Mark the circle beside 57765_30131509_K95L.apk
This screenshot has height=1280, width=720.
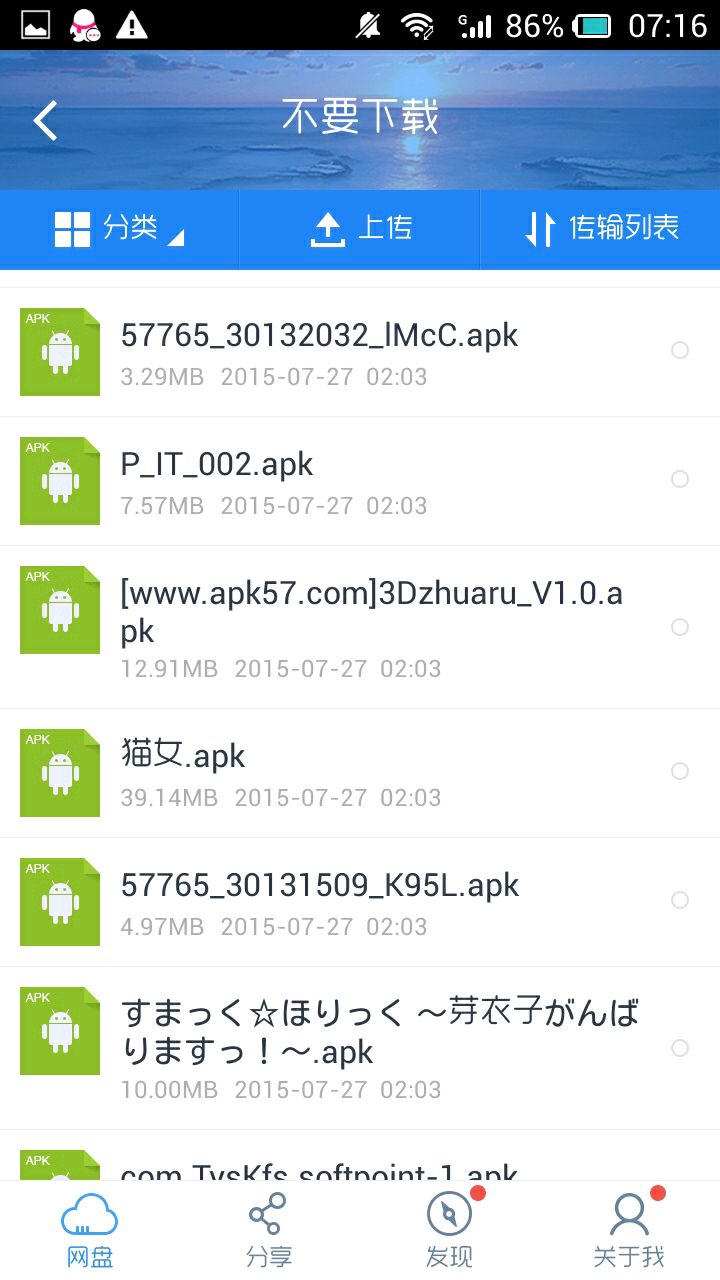[680, 901]
